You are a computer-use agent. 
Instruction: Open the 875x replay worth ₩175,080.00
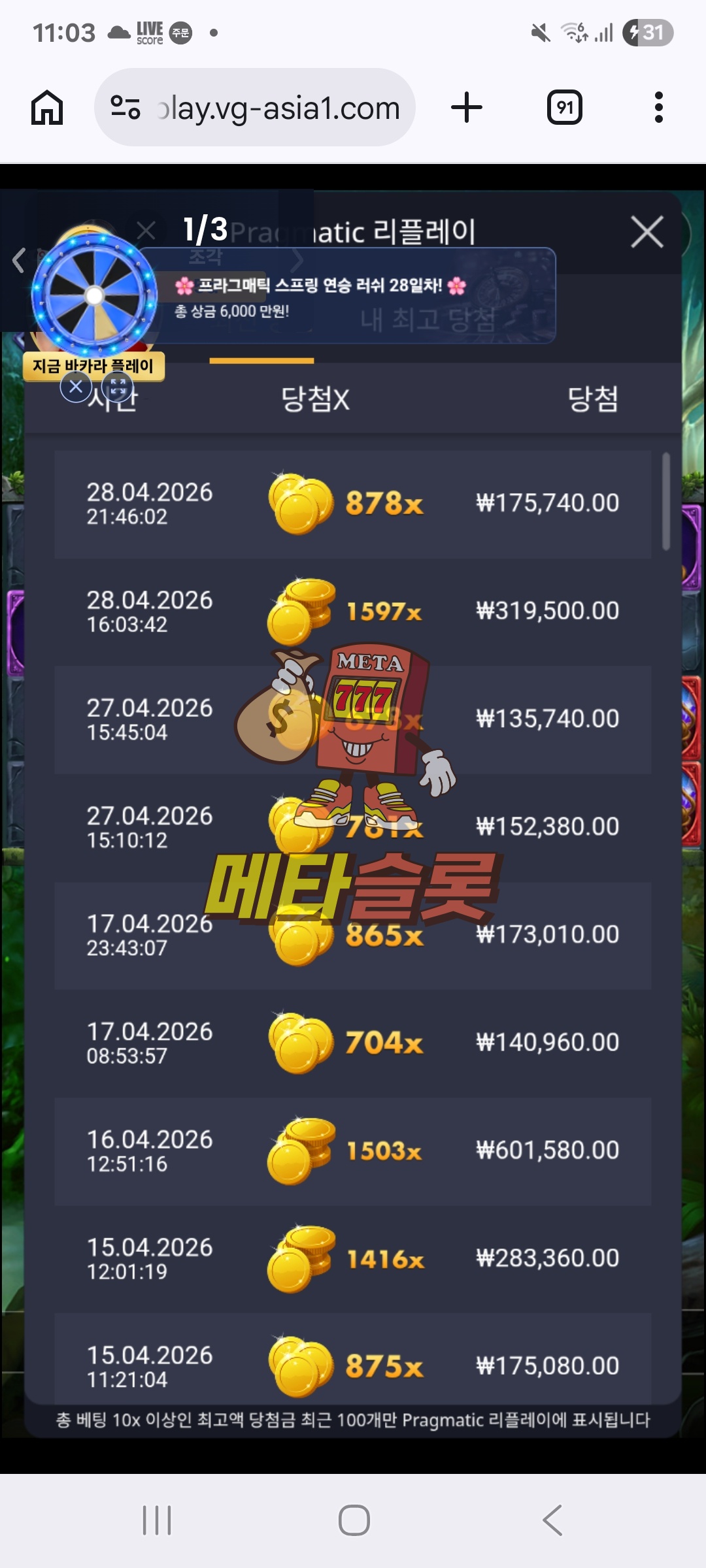click(353, 1364)
